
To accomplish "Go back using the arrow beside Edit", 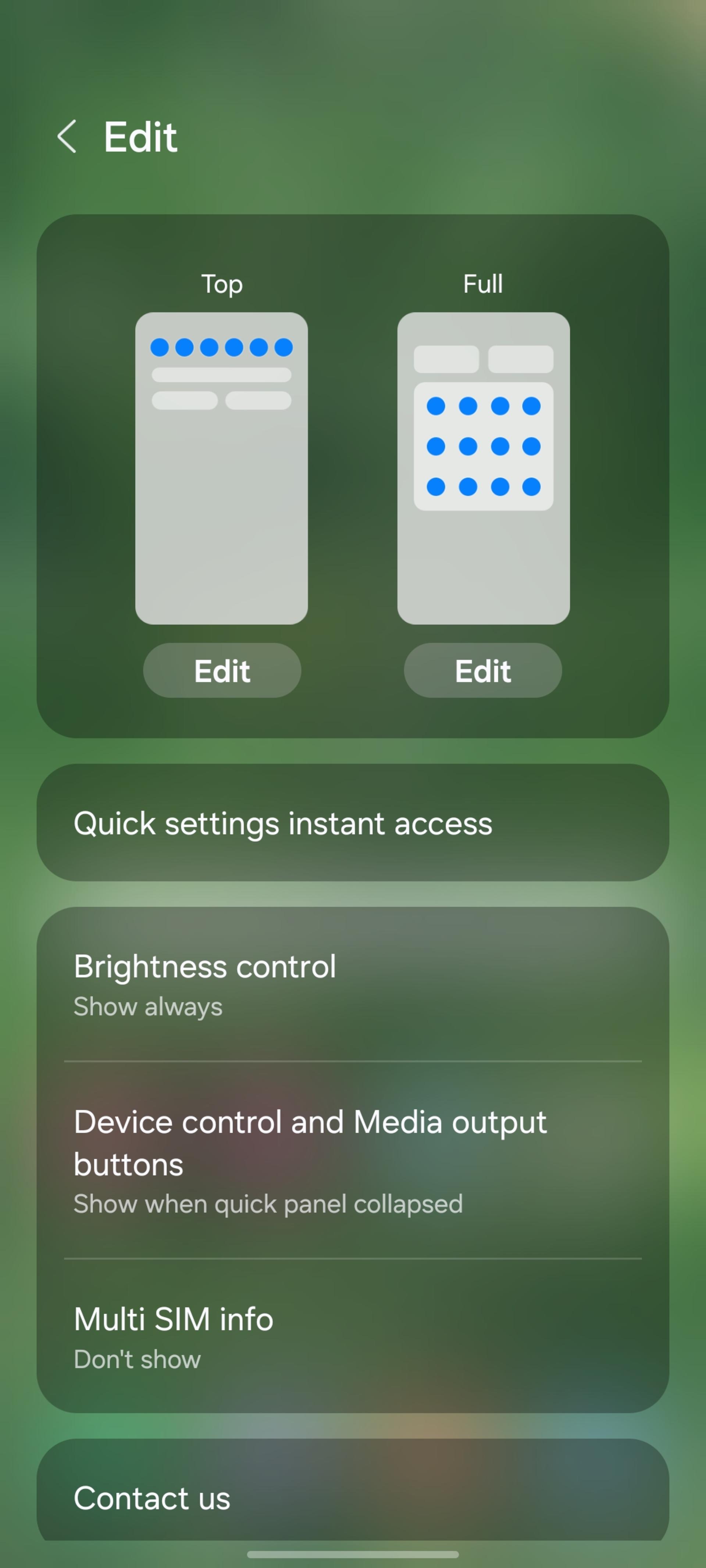I will click(67, 136).
